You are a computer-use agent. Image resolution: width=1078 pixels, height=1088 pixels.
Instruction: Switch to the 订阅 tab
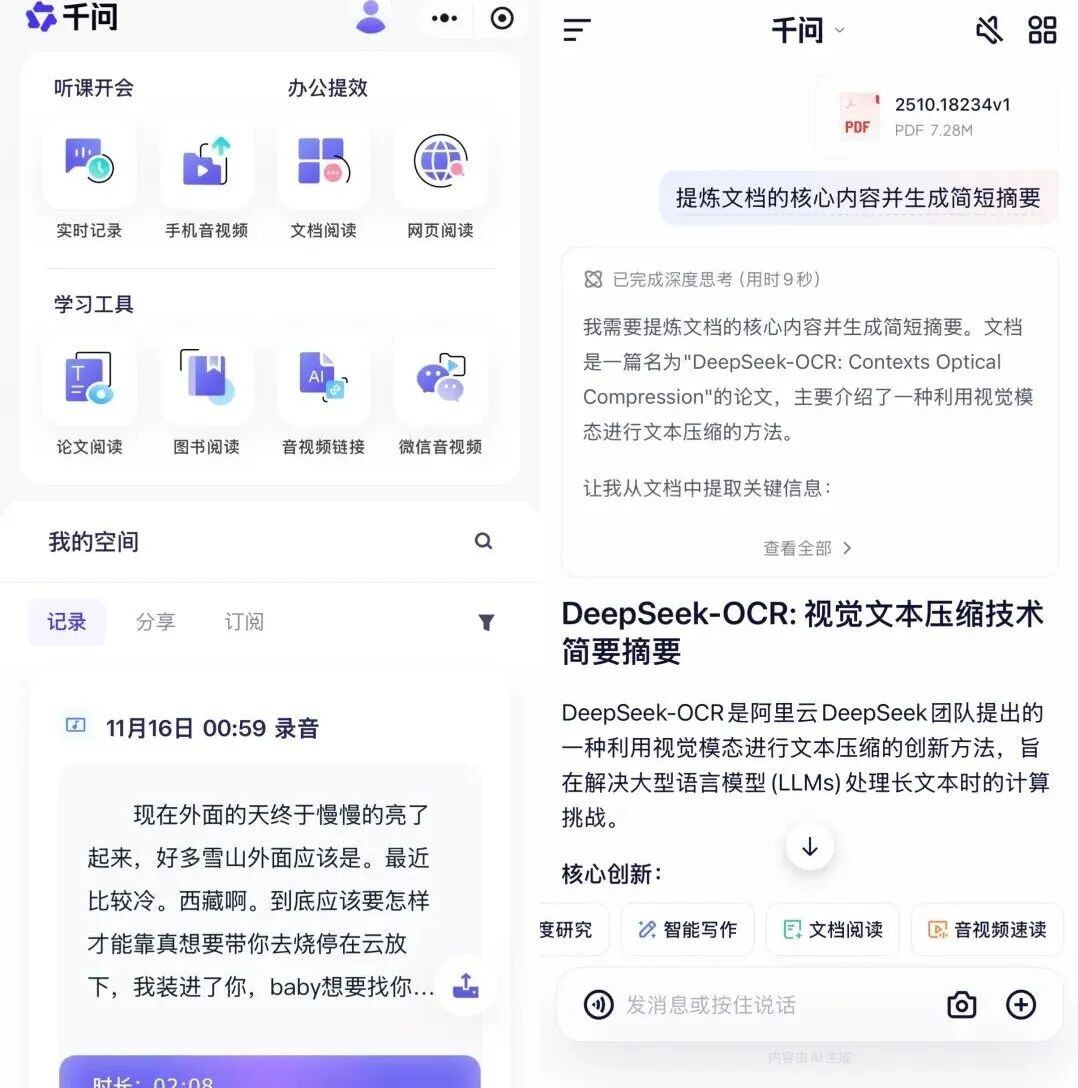pyautogui.click(x=243, y=621)
